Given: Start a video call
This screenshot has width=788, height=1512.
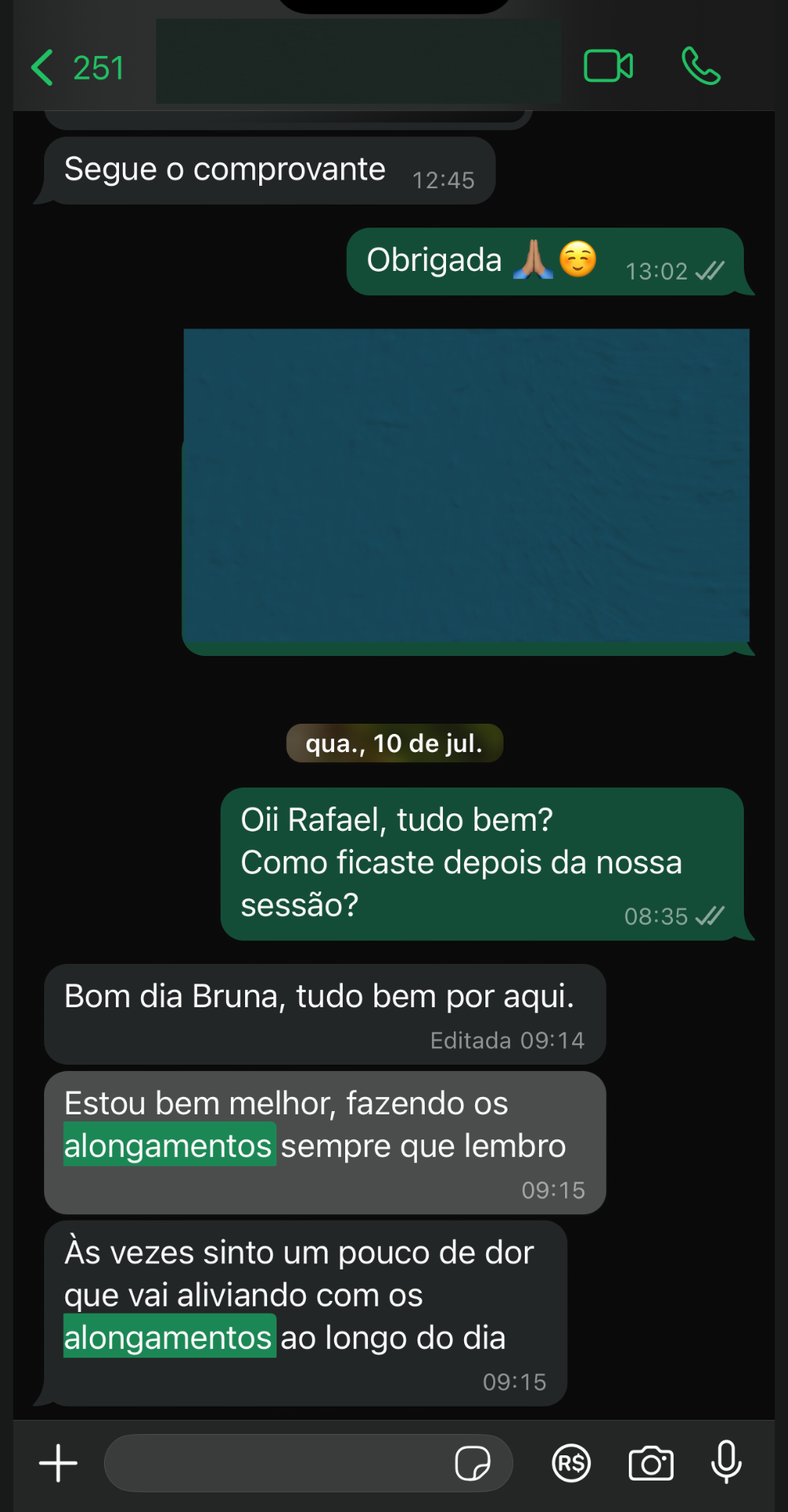Looking at the screenshot, I should (x=608, y=66).
